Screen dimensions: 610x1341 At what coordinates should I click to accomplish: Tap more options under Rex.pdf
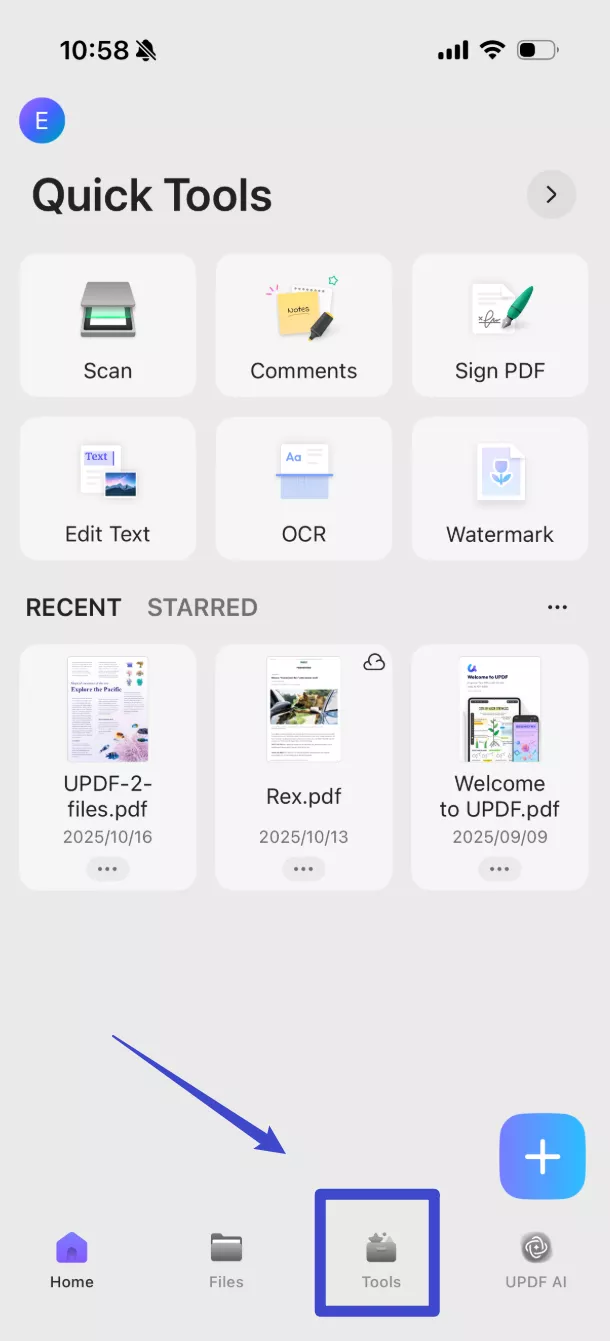click(303, 869)
